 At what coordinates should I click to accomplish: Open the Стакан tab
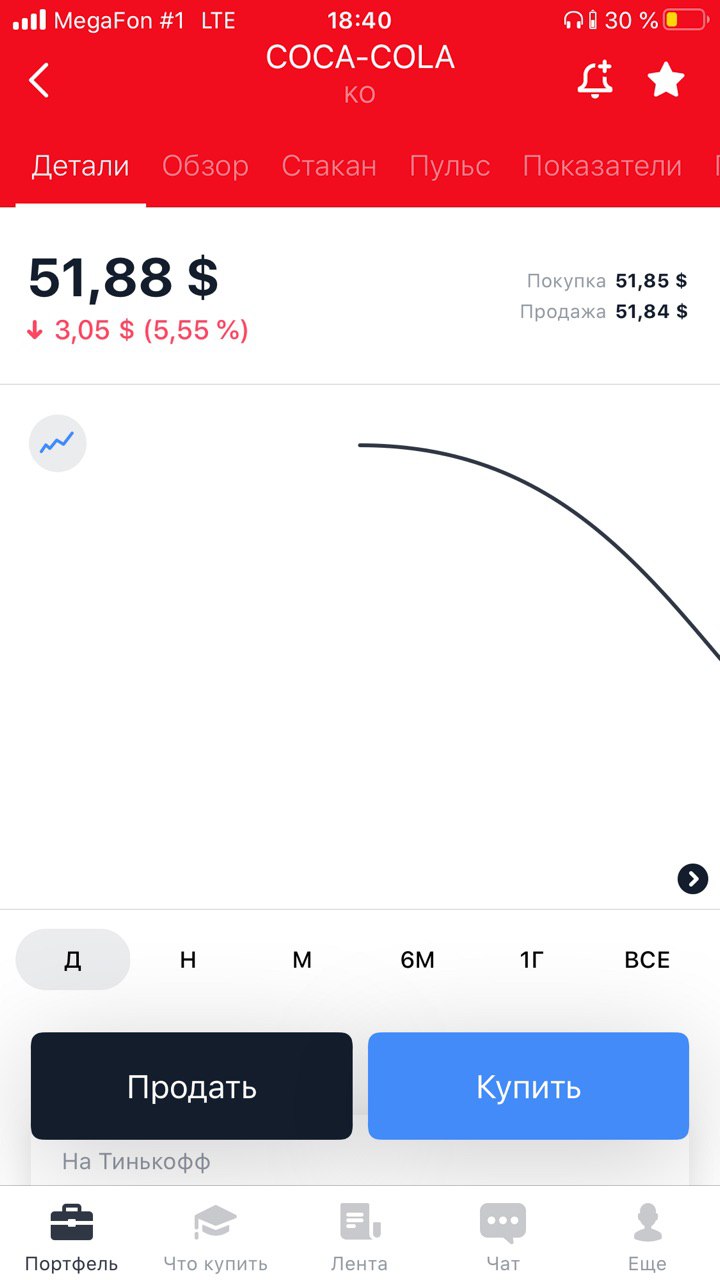[x=329, y=166]
